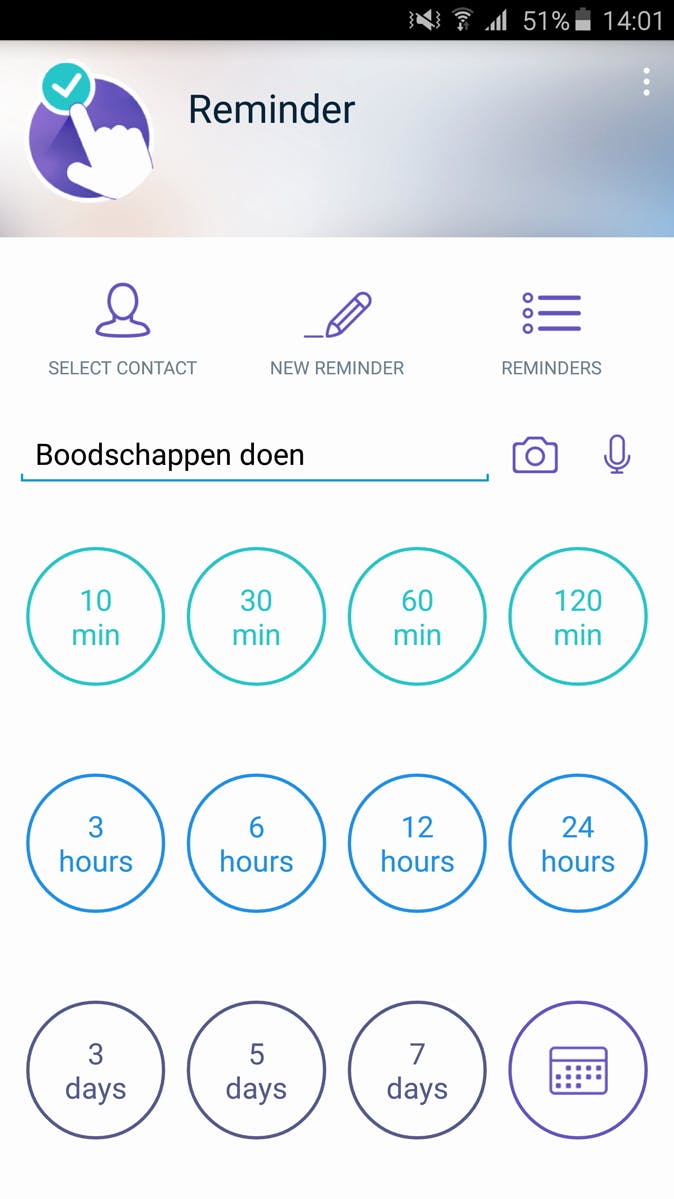Choose Select Contact option
The width and height of the screenshot is (674, 1199).
(122, 332)
